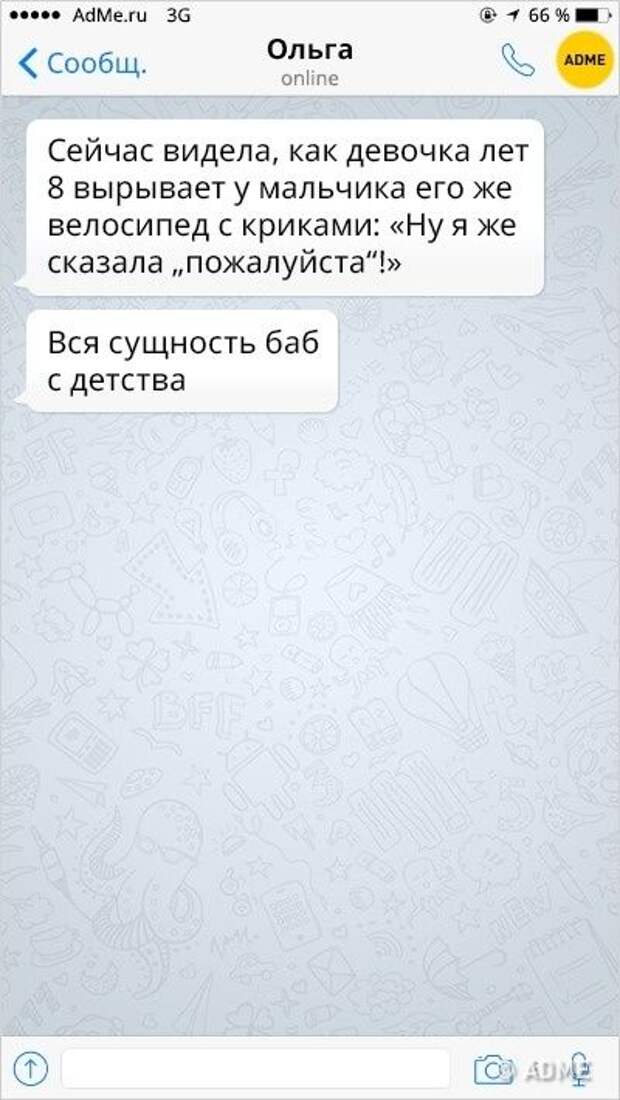Call Ольга with the phone icon
The height and width of the screenshot is (1100, 620).
pyautogui.click(x=518, y=62)
